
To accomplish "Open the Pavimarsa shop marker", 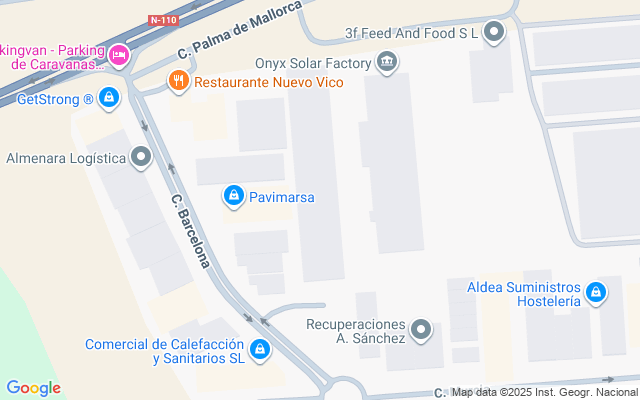I will click(x=234, y=196).
